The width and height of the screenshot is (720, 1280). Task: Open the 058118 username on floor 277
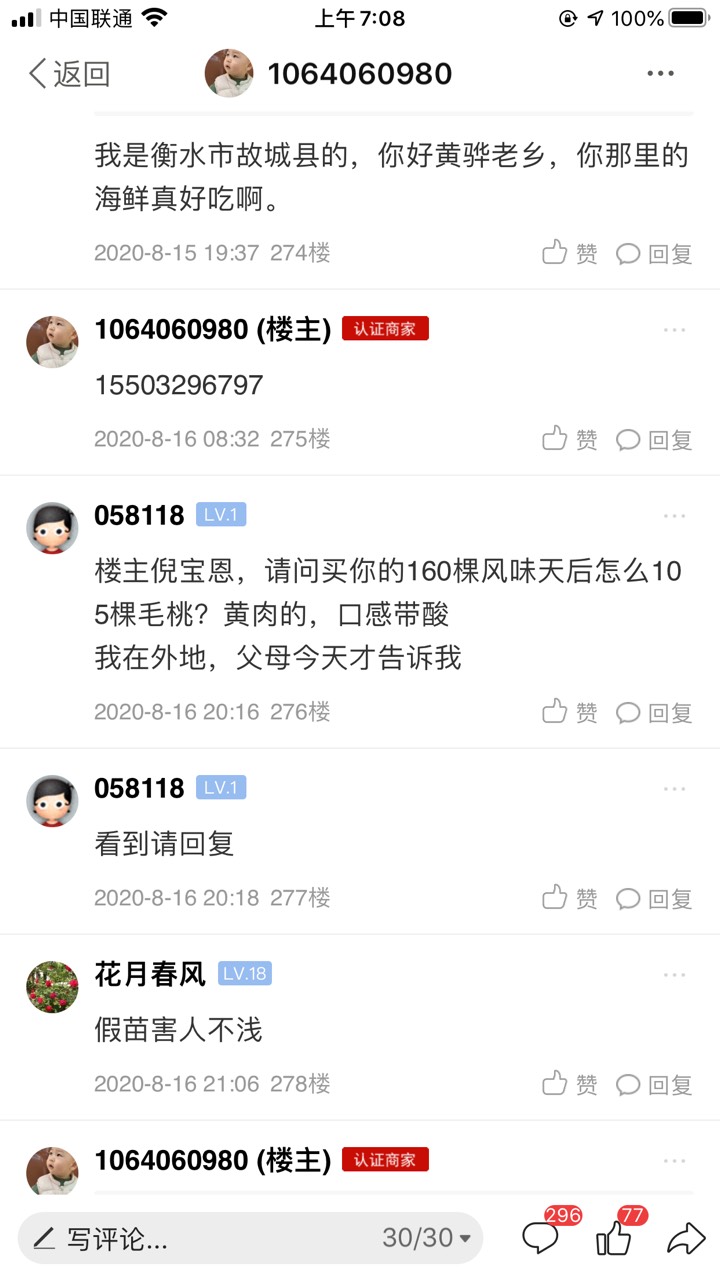click(139, 788)
